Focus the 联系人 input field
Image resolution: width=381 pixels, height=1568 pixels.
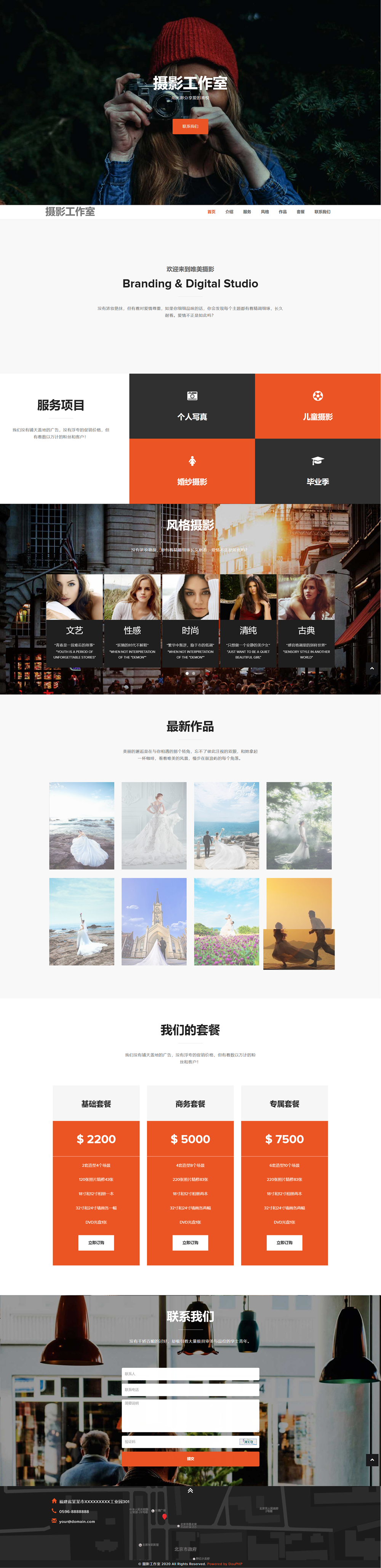[x=190, y=1374]
